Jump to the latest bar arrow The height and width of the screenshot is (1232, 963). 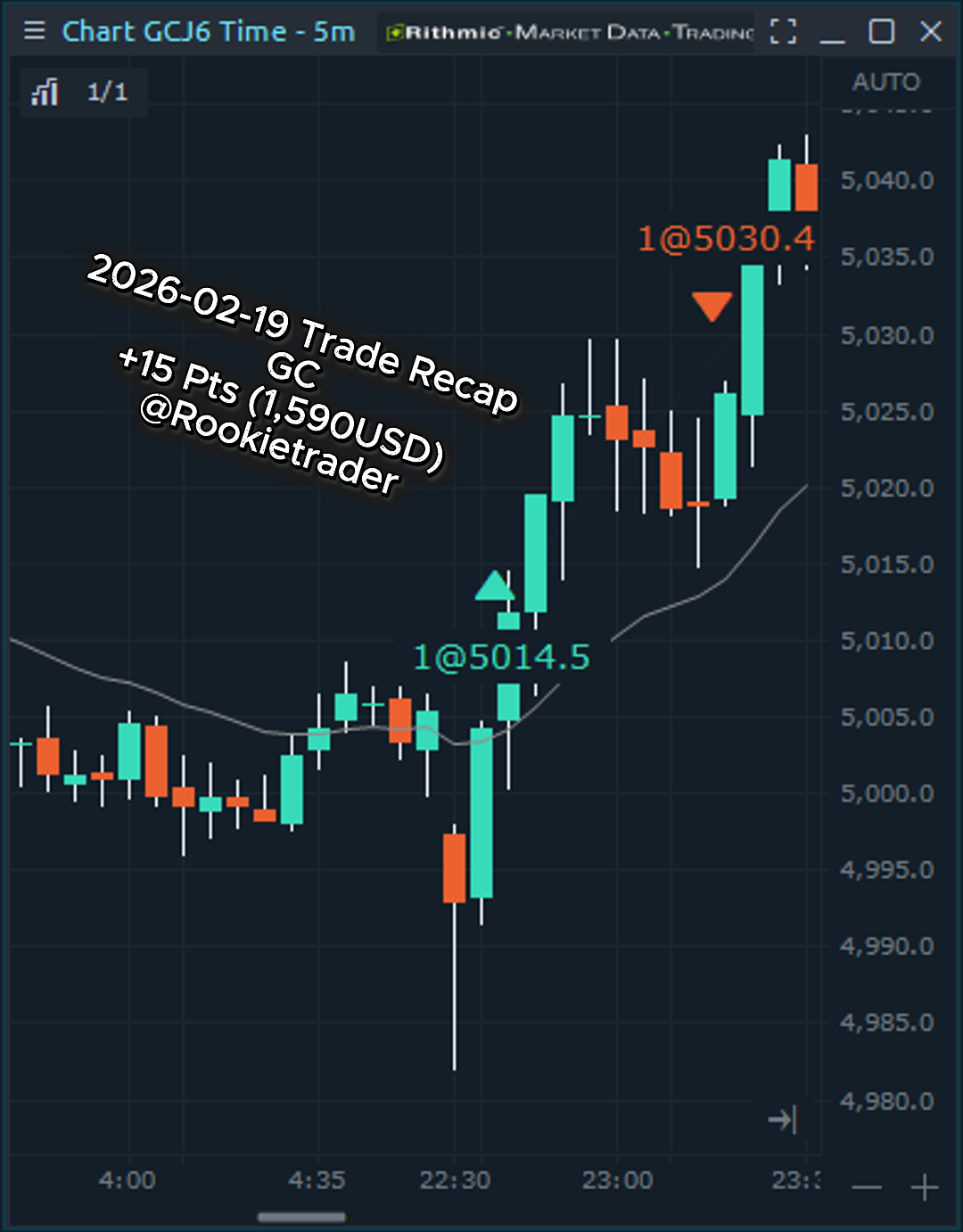(x=782, y=1120)
